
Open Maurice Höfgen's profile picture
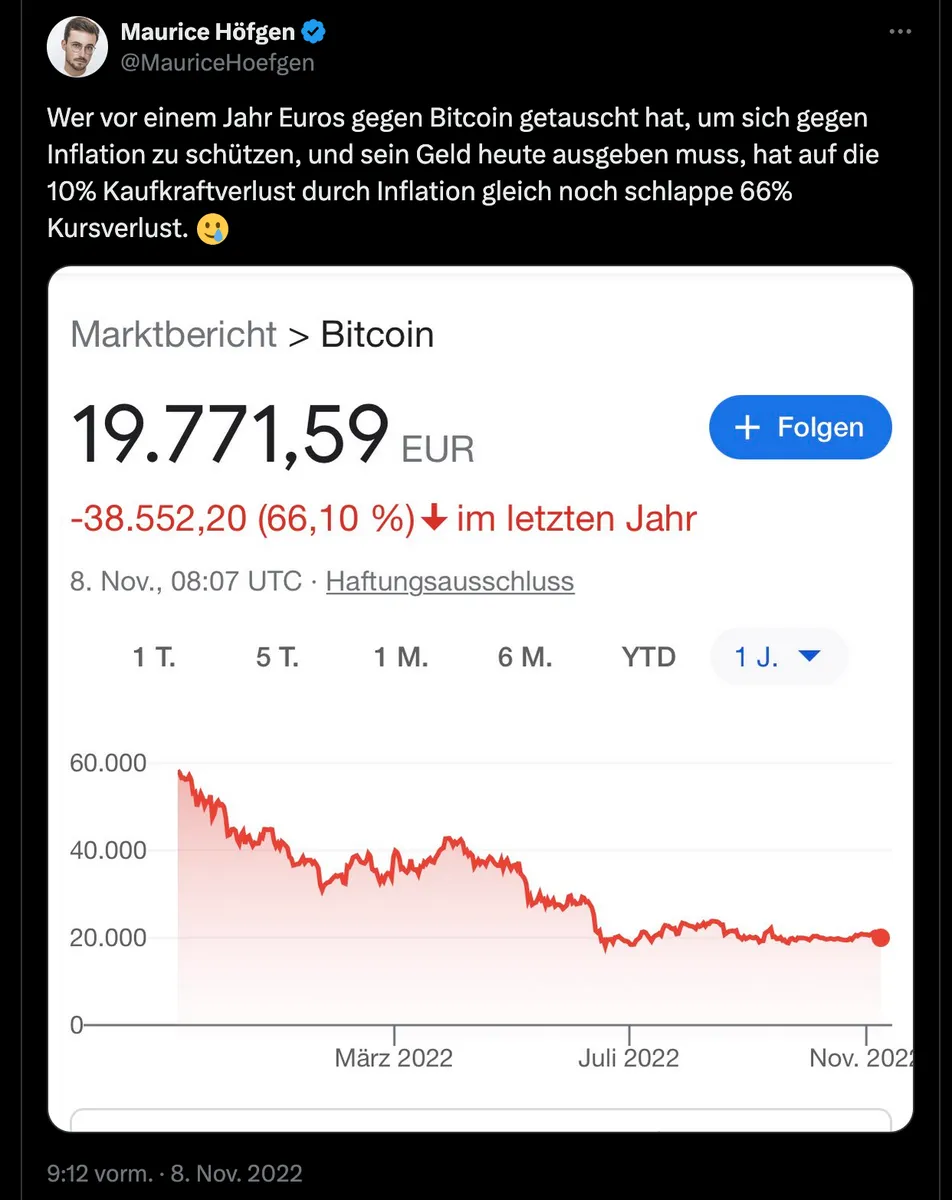(x=77, y=47)
